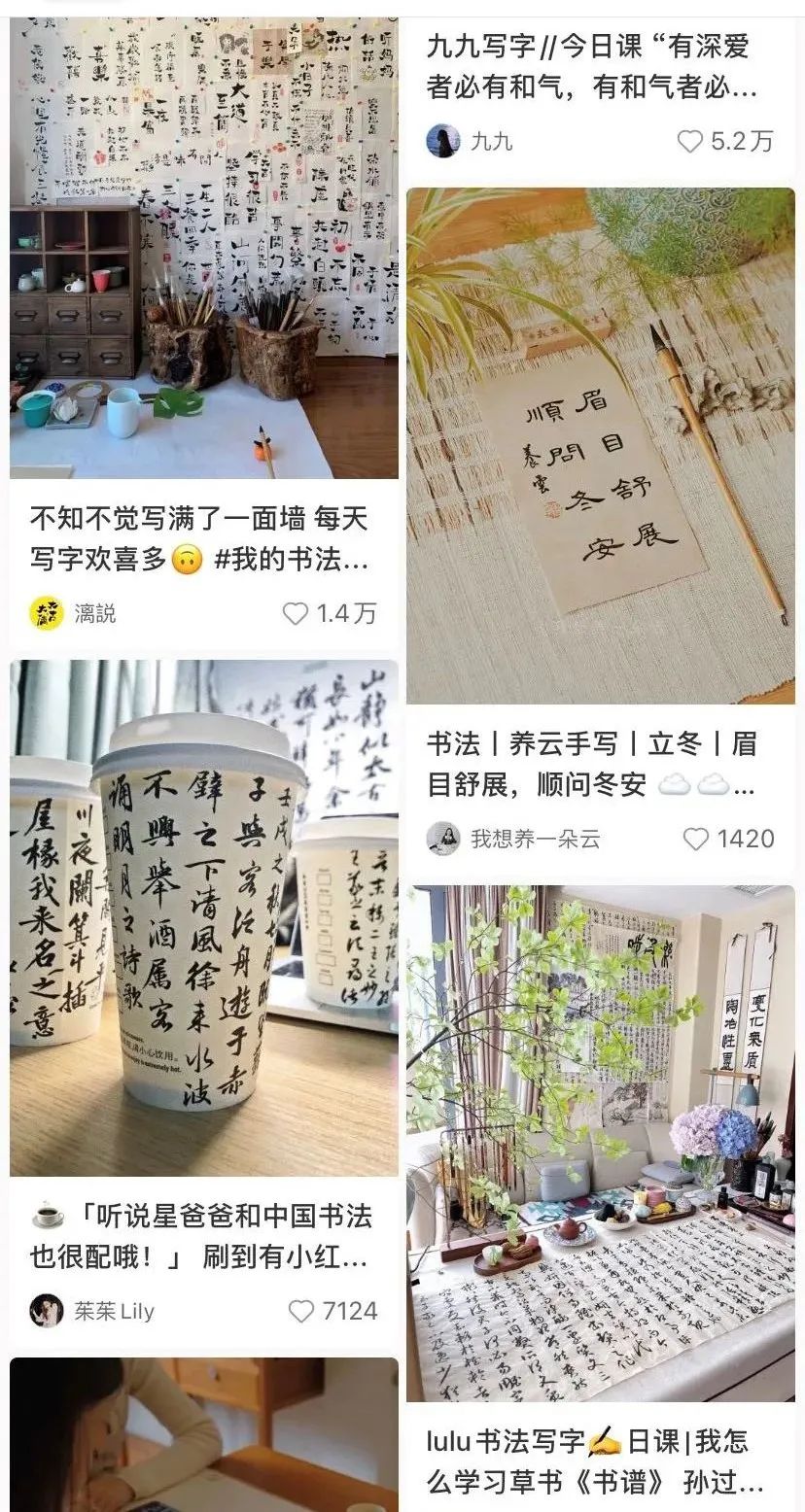Open the partly visible post below 茱茱 Lily
The image size is (805, 1512).
click(x=204, y=1434)
